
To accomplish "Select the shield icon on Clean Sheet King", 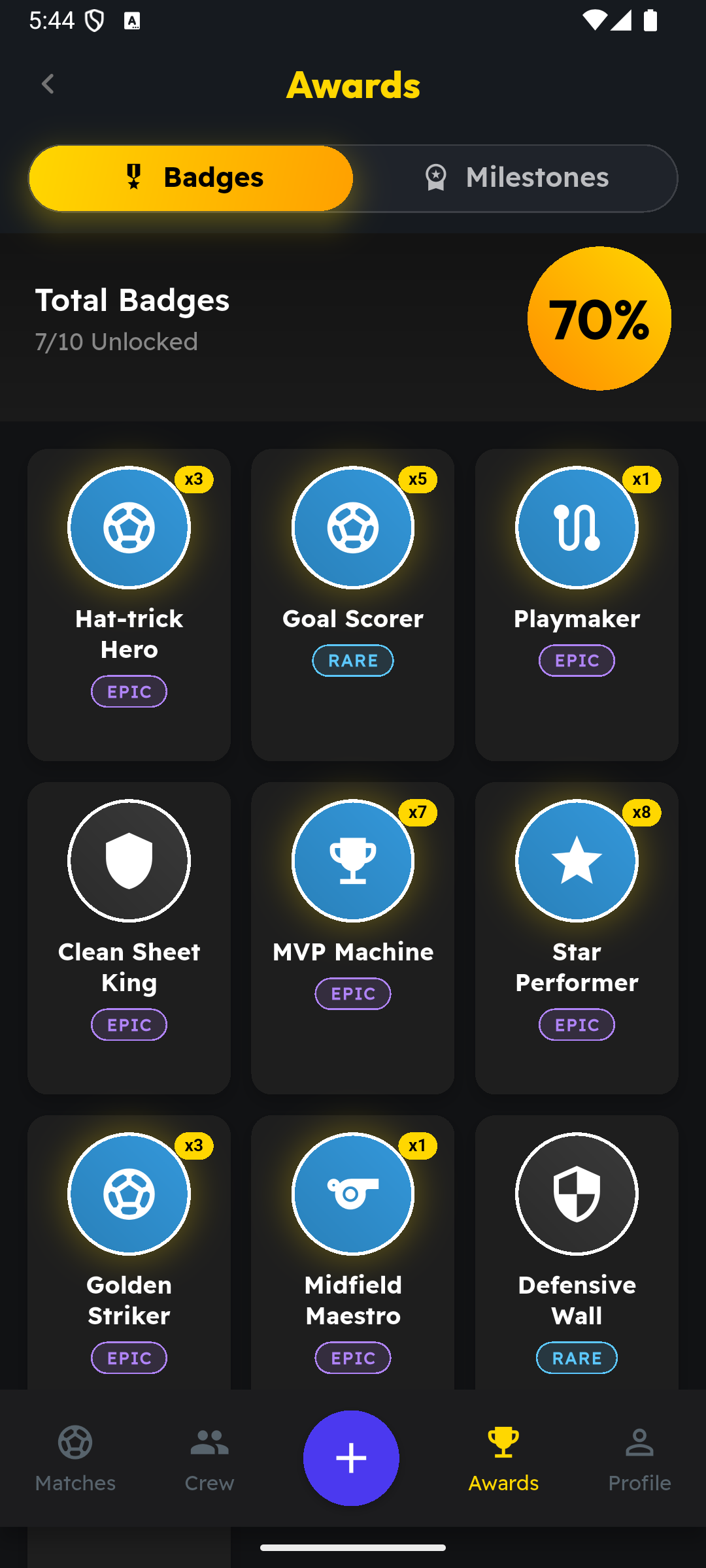I will pyautogui.click(x=129, y=860).
